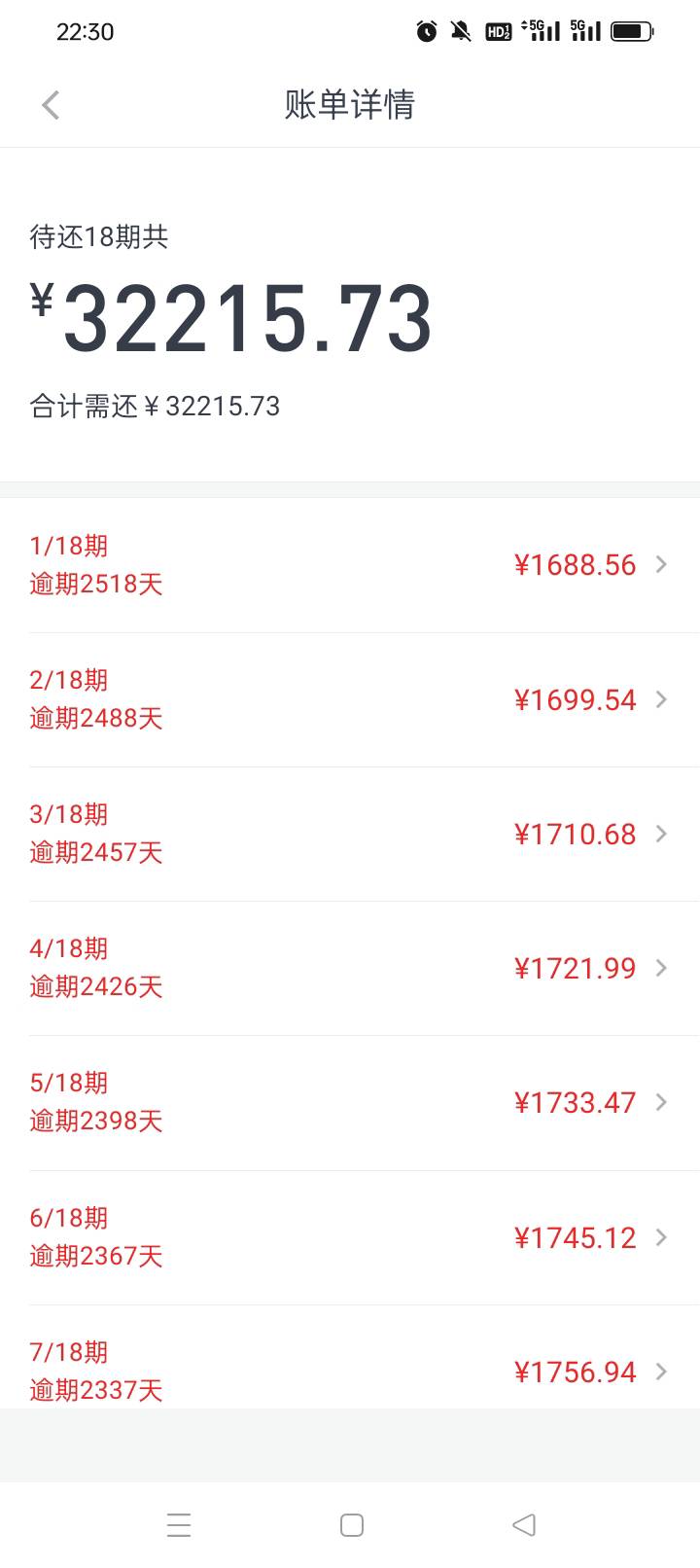
Task: Show the 5/18期 bill of ¥1733.47
Action: coord(350,1102)
